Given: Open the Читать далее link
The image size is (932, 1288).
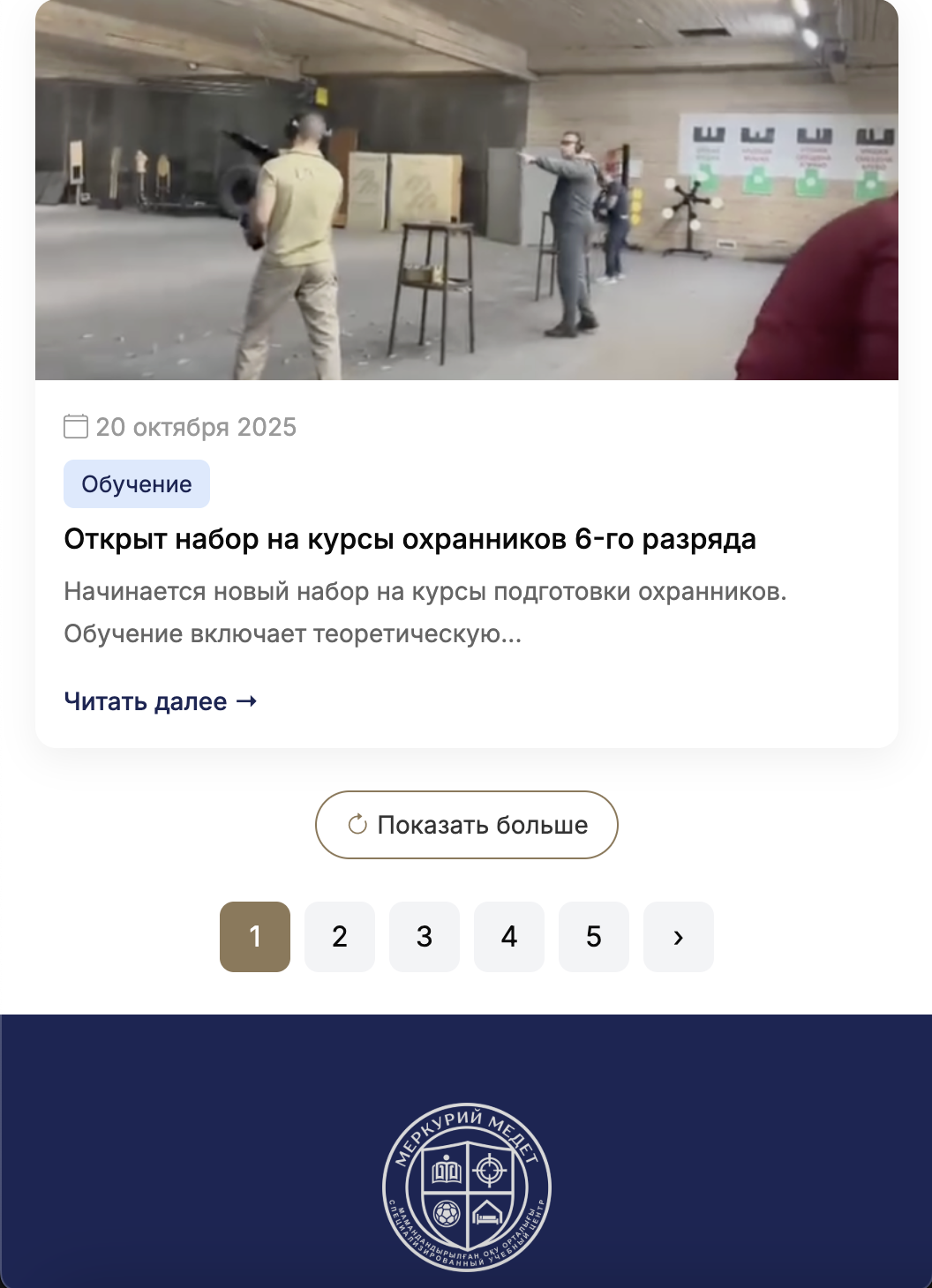Looking at the screenshot, I should coord(160,701).
